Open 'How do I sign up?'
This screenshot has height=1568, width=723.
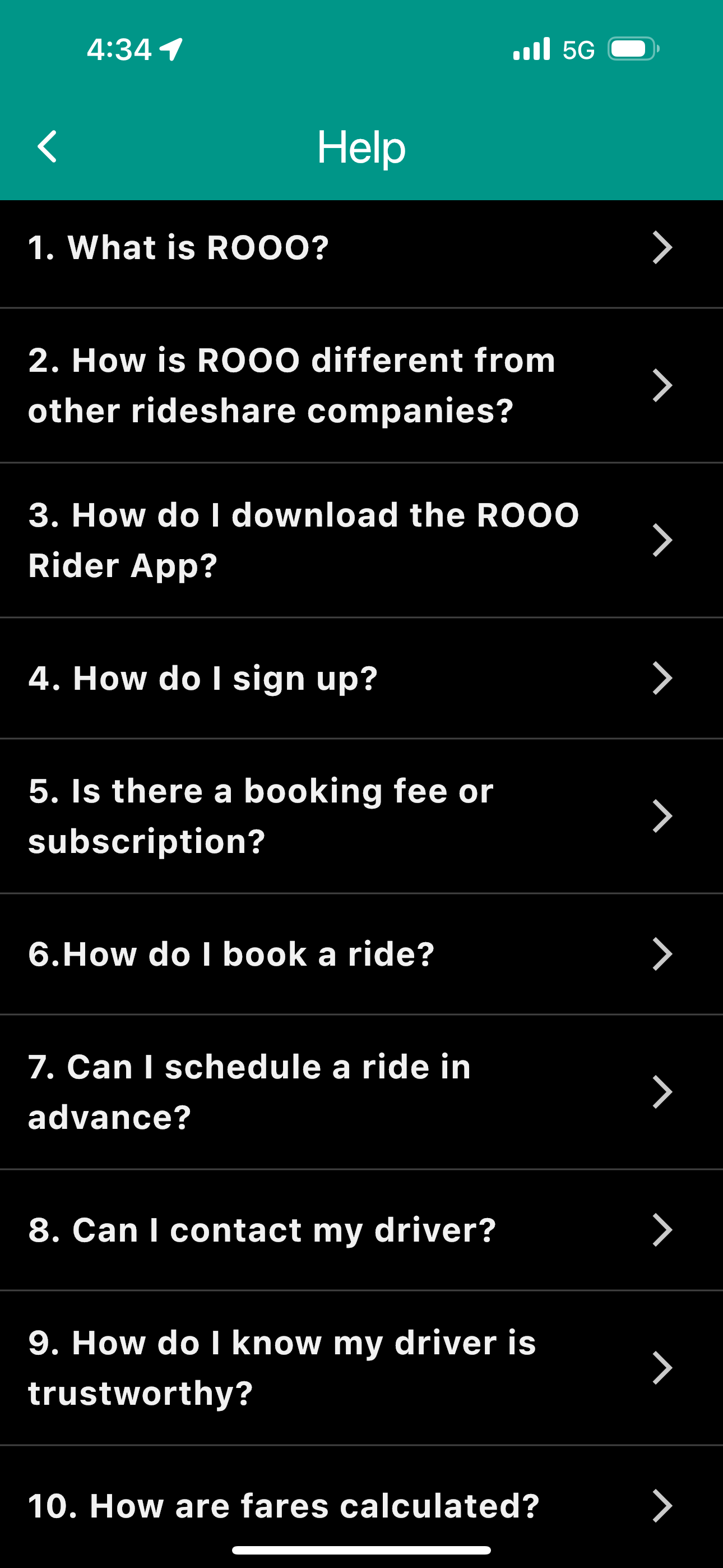coord(361,678)
